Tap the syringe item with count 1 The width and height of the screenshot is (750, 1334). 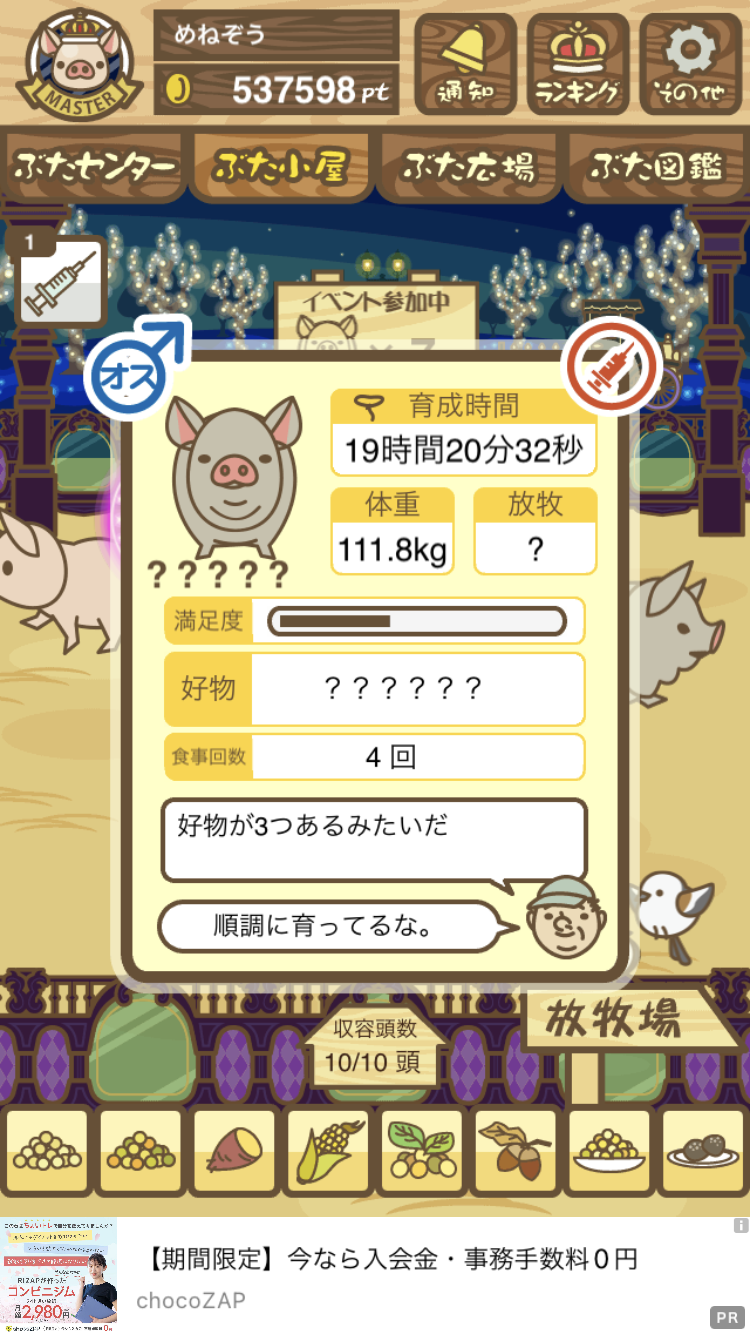62,283
